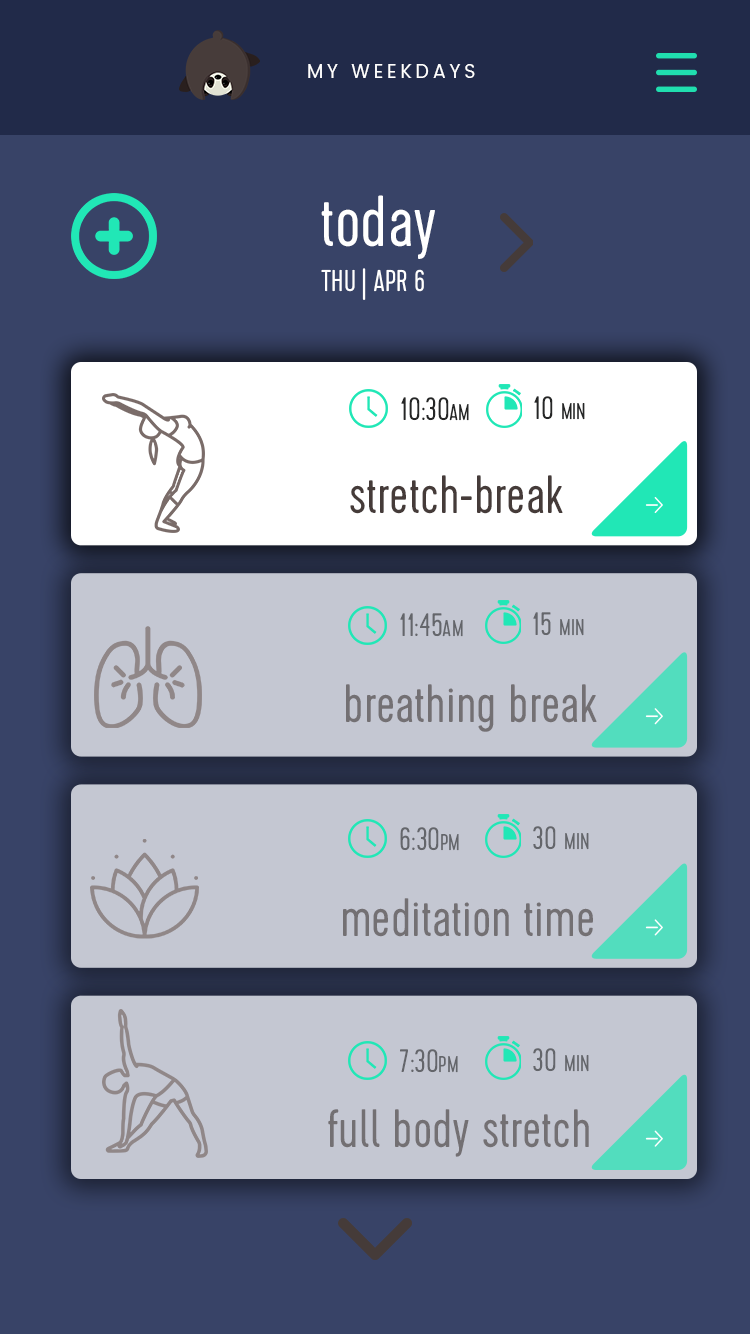
Task: Go to the next day with the arrow
Action: (x=516, y=242)
